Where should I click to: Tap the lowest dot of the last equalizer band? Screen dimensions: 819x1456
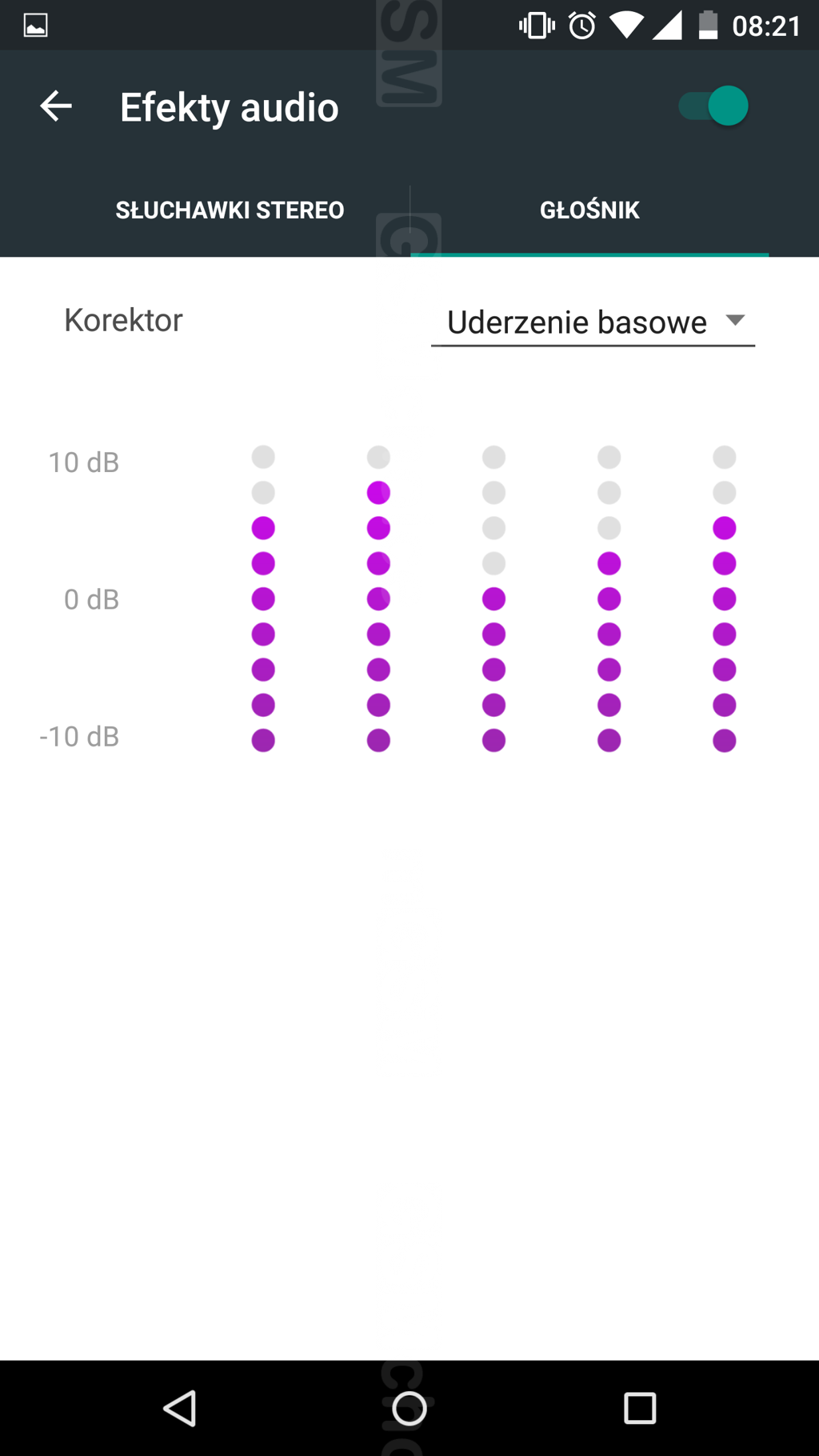(725, 740)
